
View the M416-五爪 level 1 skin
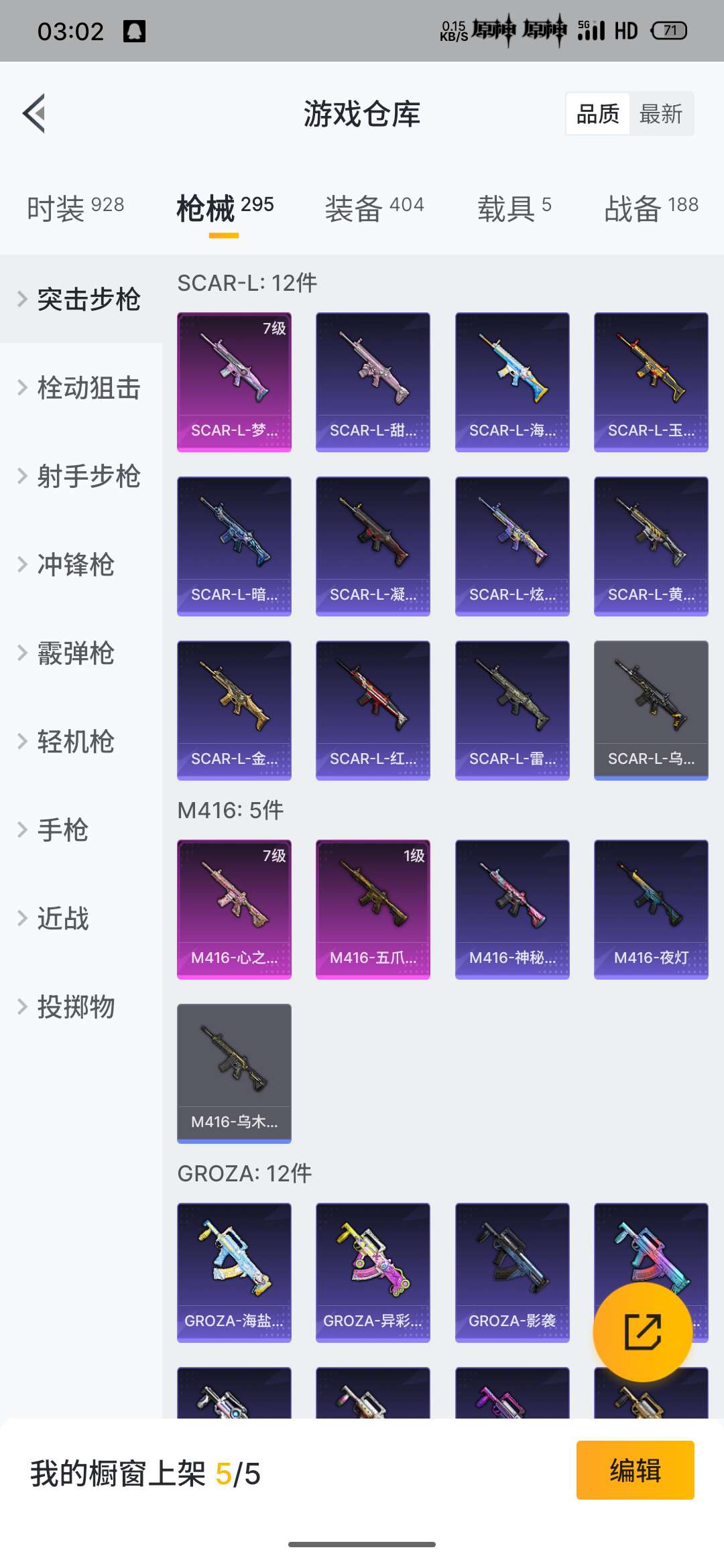tap(373, 909)
